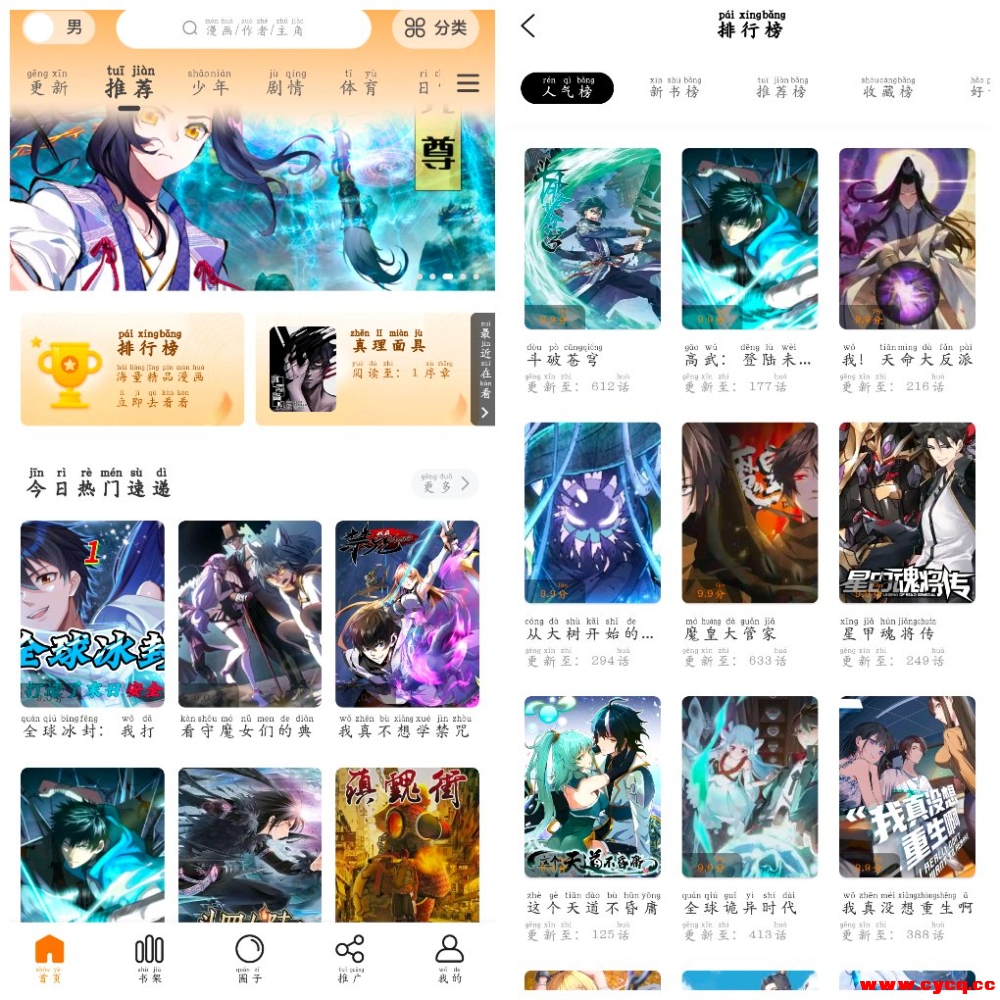Image resolution: width=1000 pixels, height=1000 pixels.
Task: Go back from the 排行榜 page
Action: tap(528, 27)
